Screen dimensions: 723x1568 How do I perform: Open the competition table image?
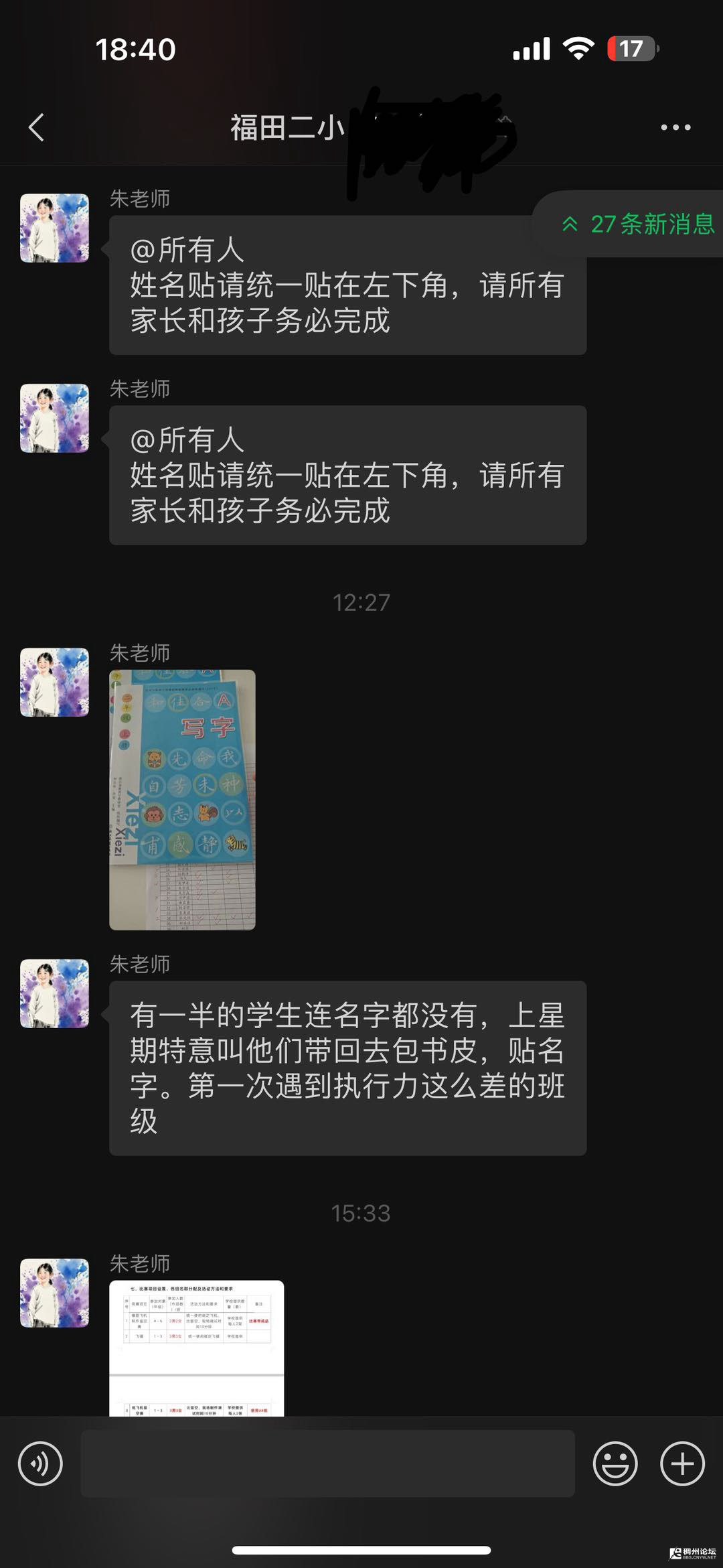196,1348
